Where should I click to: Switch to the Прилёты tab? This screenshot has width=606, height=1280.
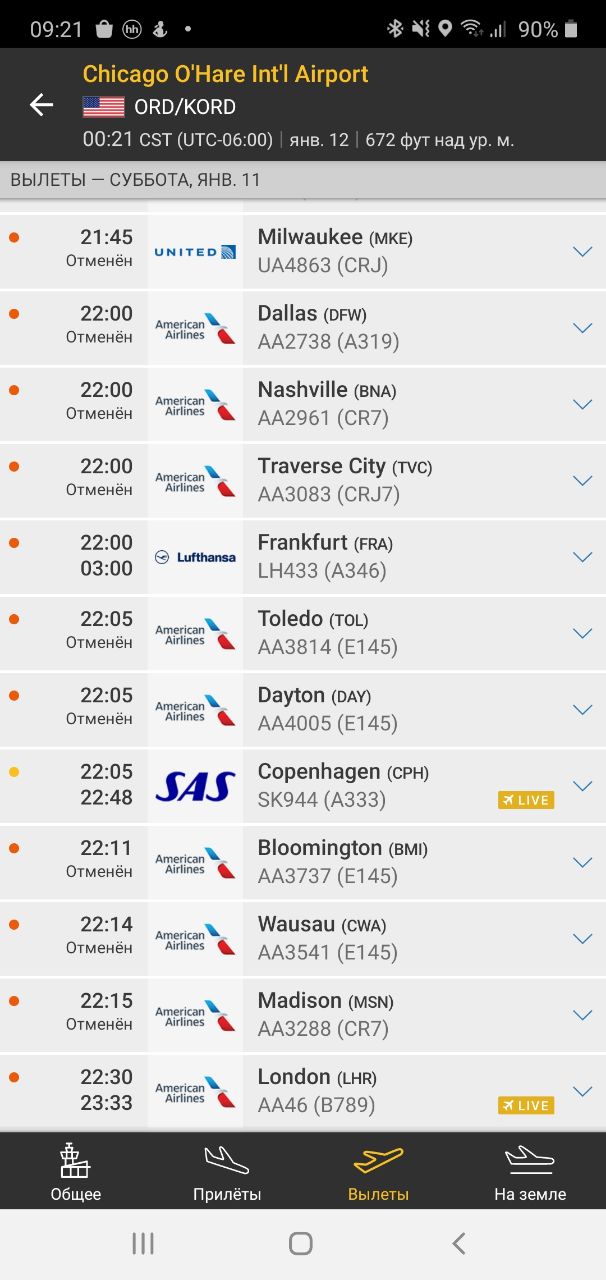tap(227, 1171)
